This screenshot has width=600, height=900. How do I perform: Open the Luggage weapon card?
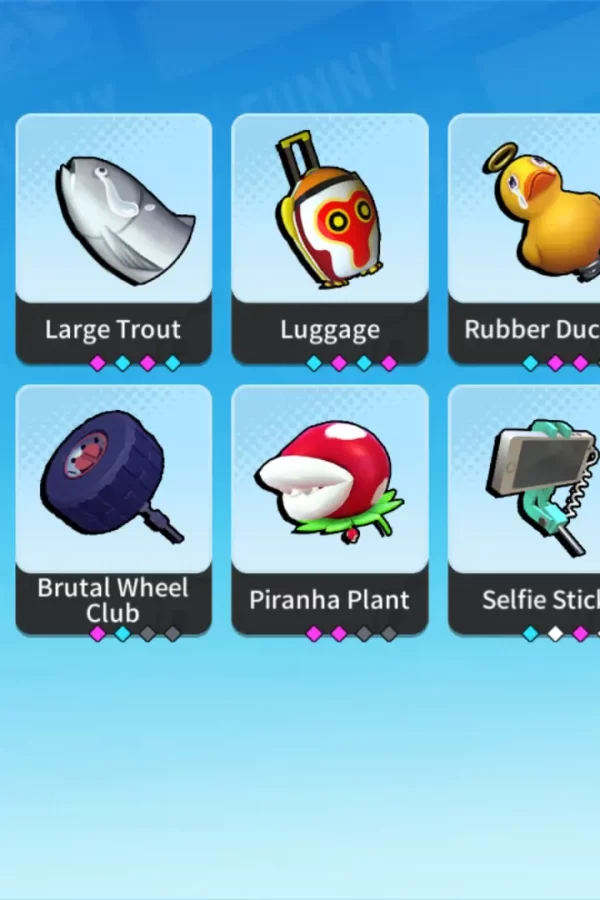pyautogui.click(x=329, y=238)
